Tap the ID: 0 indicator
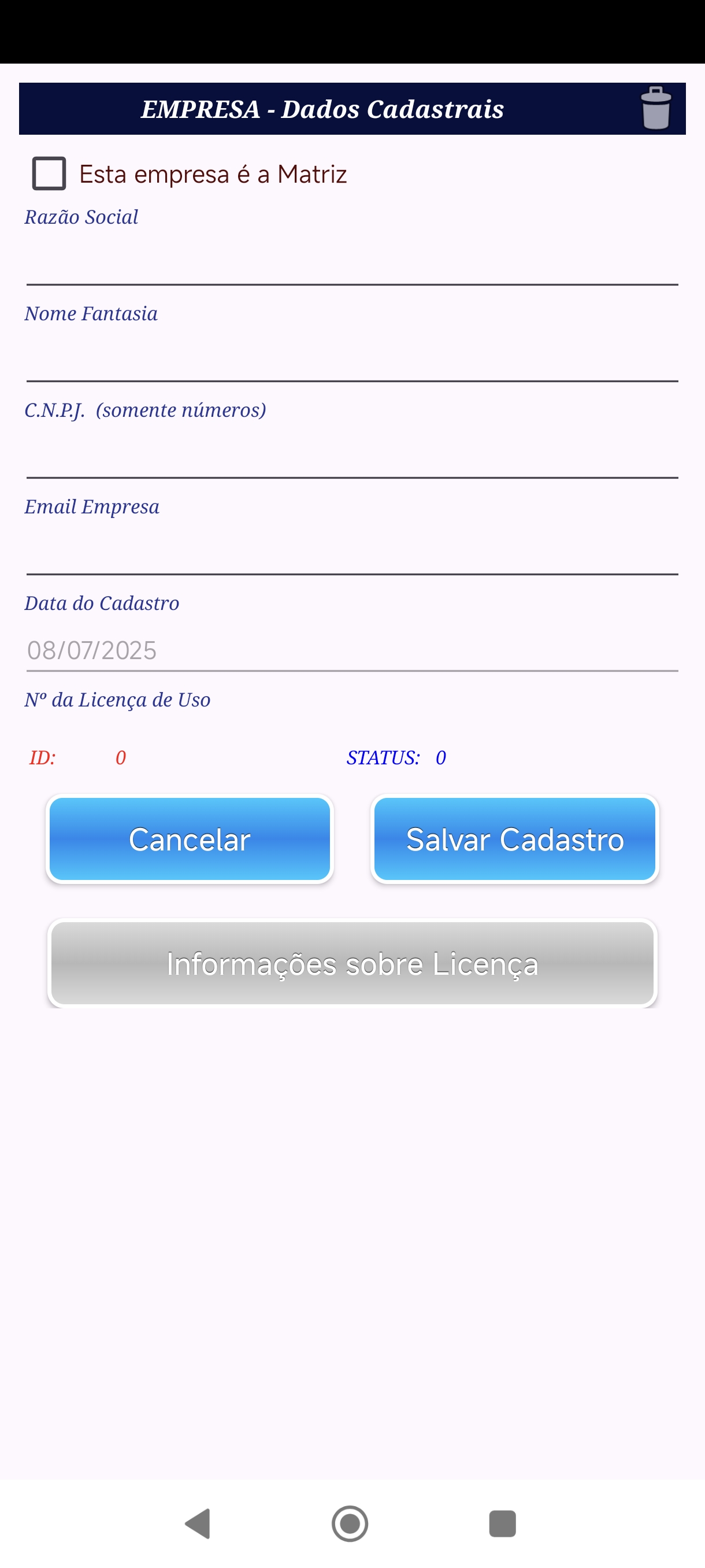This screenshot has height=1568, width=705. 79,757
